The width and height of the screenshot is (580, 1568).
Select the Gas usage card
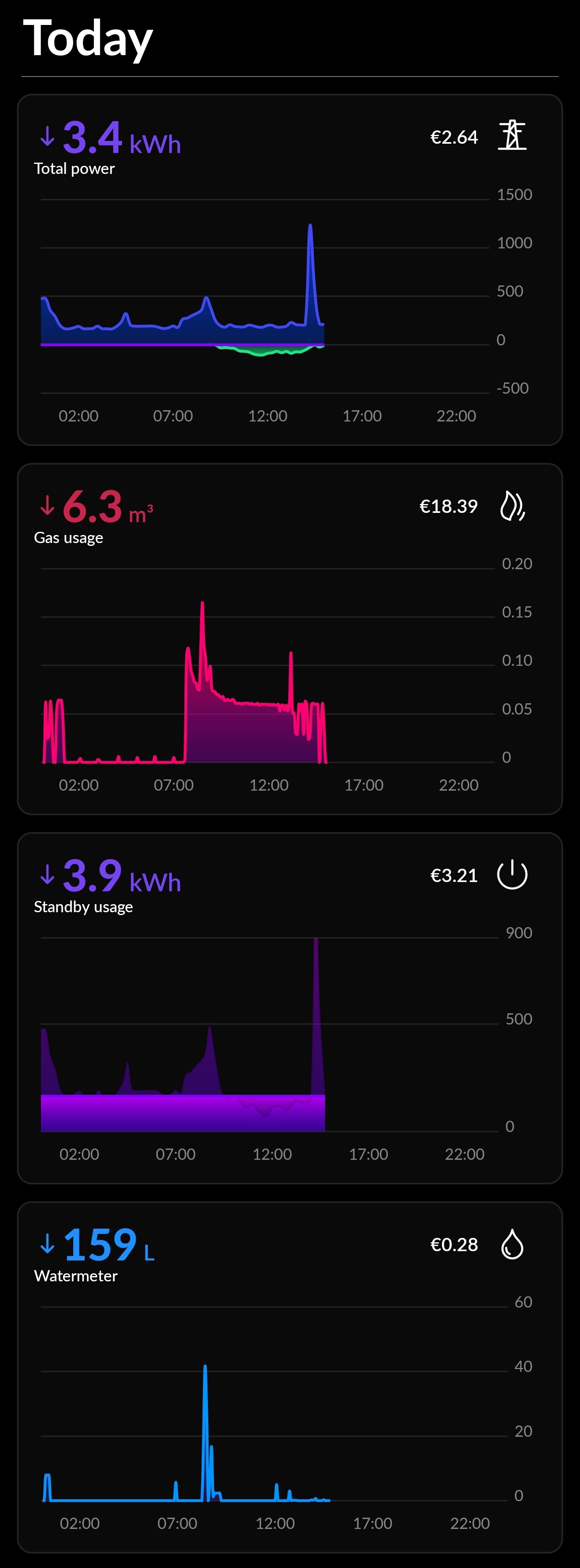(x=290, y=639)
